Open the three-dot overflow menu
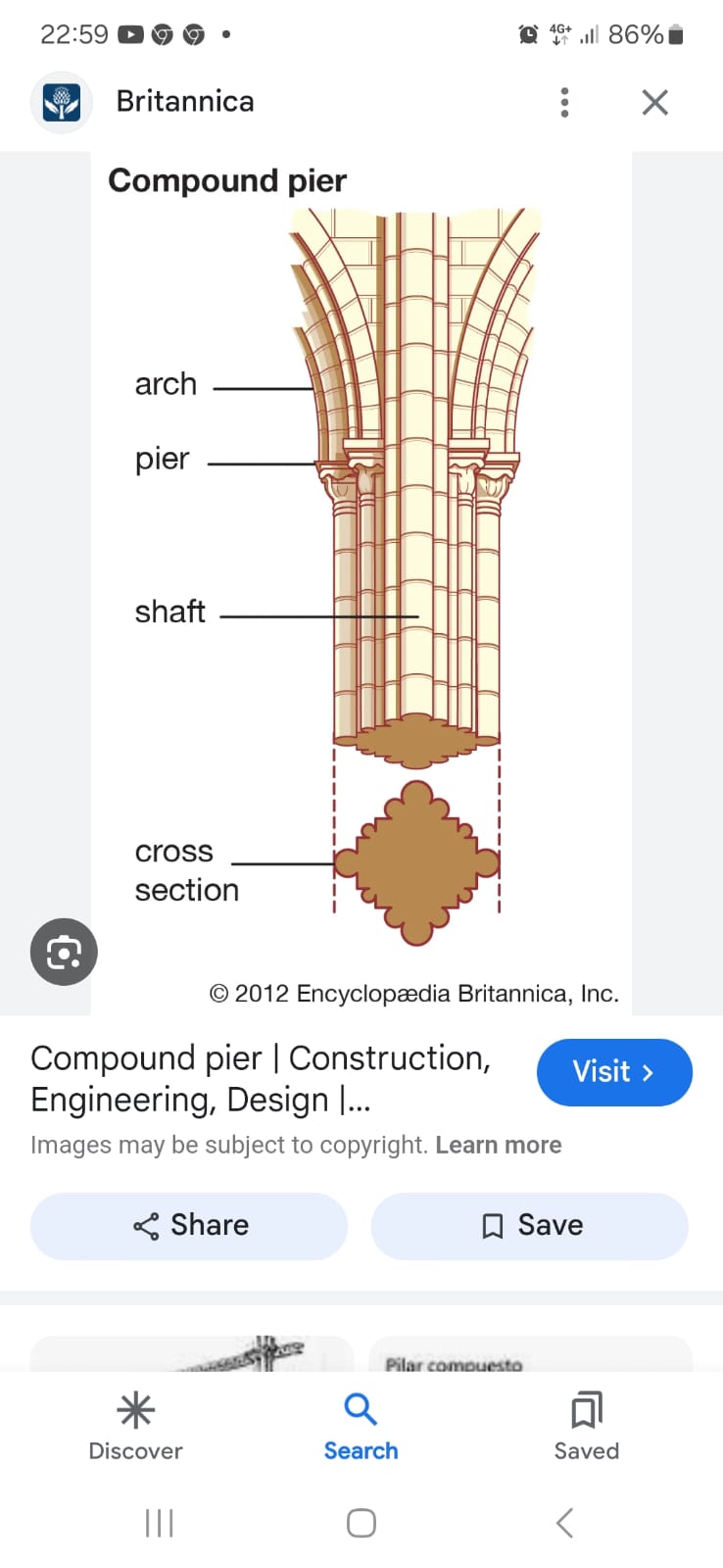 [x=564, y=102]
